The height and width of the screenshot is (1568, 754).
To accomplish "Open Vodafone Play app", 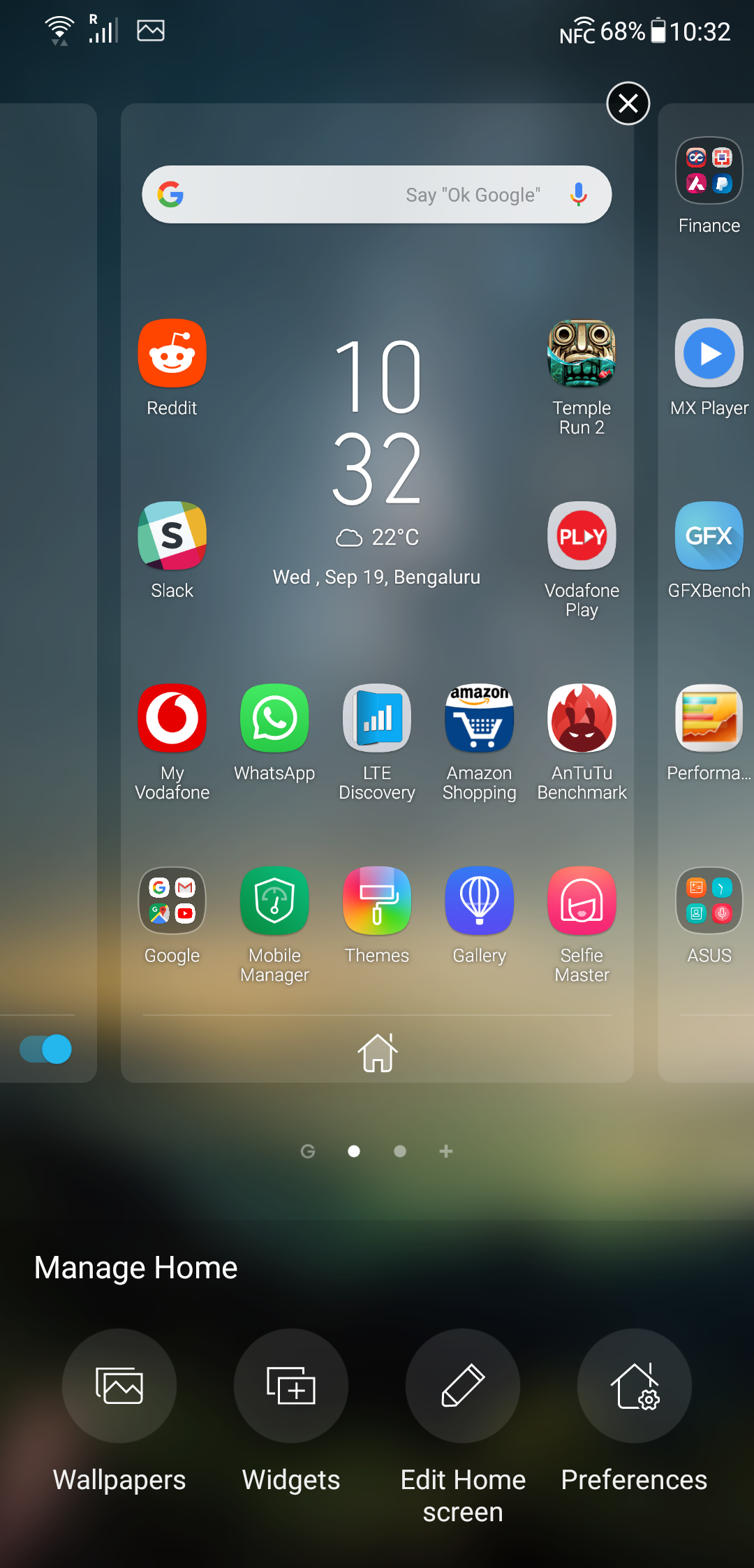I will pos(582,536).
